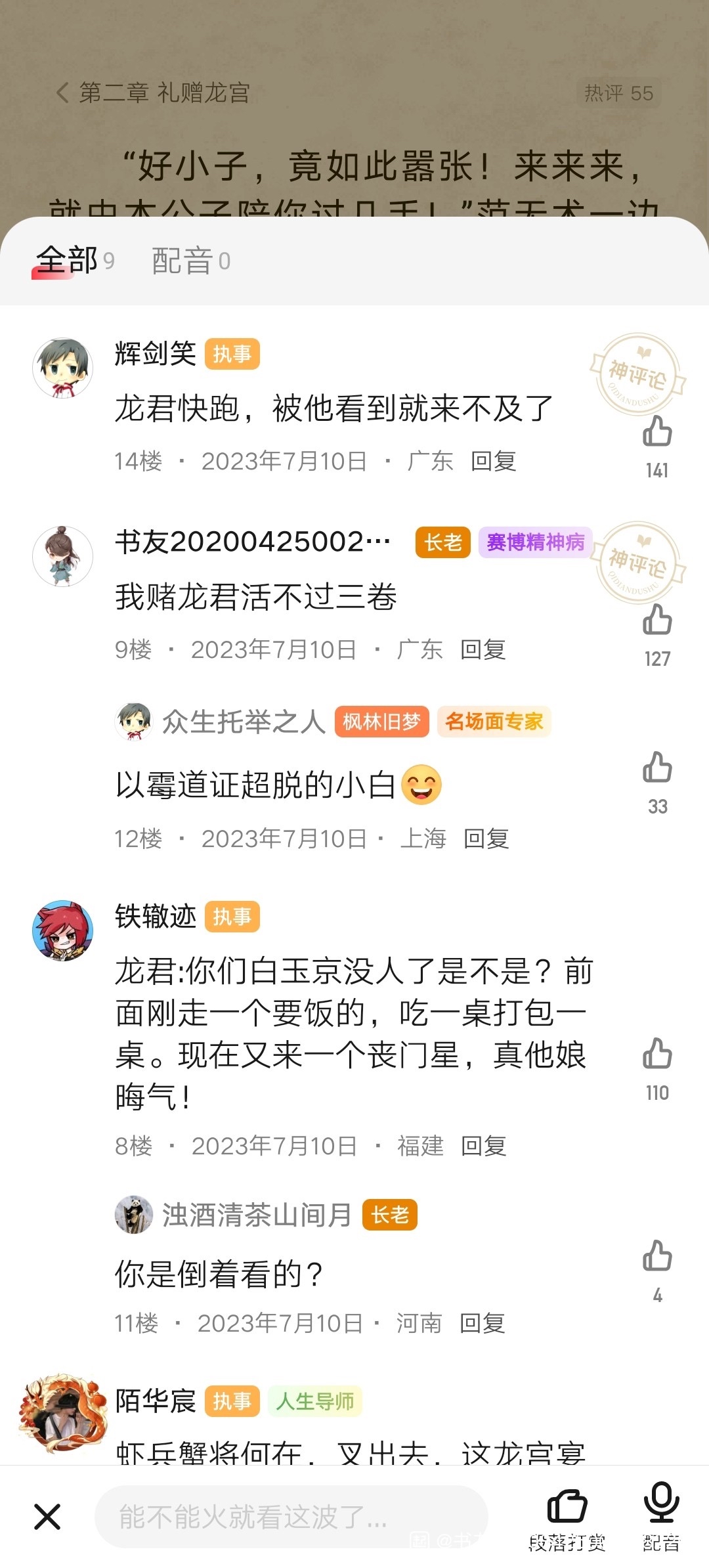The width and height of the screenshot is (709, 1568).
Task: Like 浊酒清茶山间月's reply
Action: (656, 1256)
